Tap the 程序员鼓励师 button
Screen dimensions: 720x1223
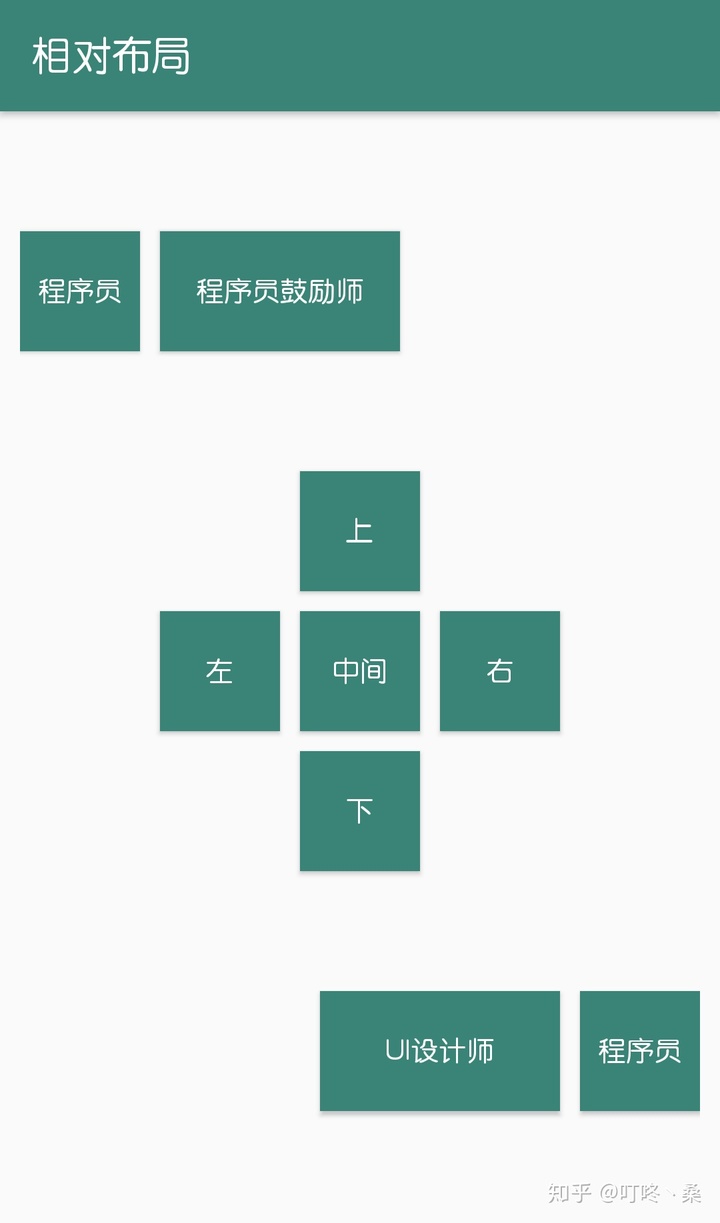click(x=280, y=291)
